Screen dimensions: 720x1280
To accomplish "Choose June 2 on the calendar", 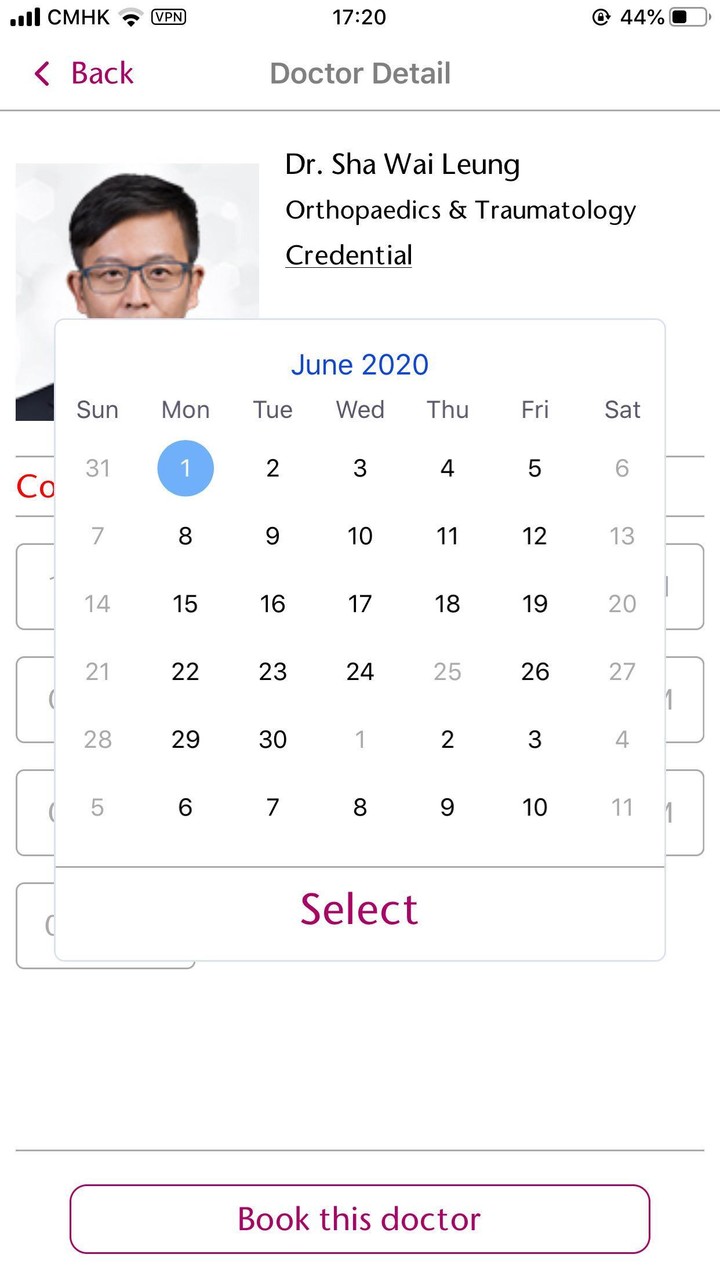I will 272,468.
